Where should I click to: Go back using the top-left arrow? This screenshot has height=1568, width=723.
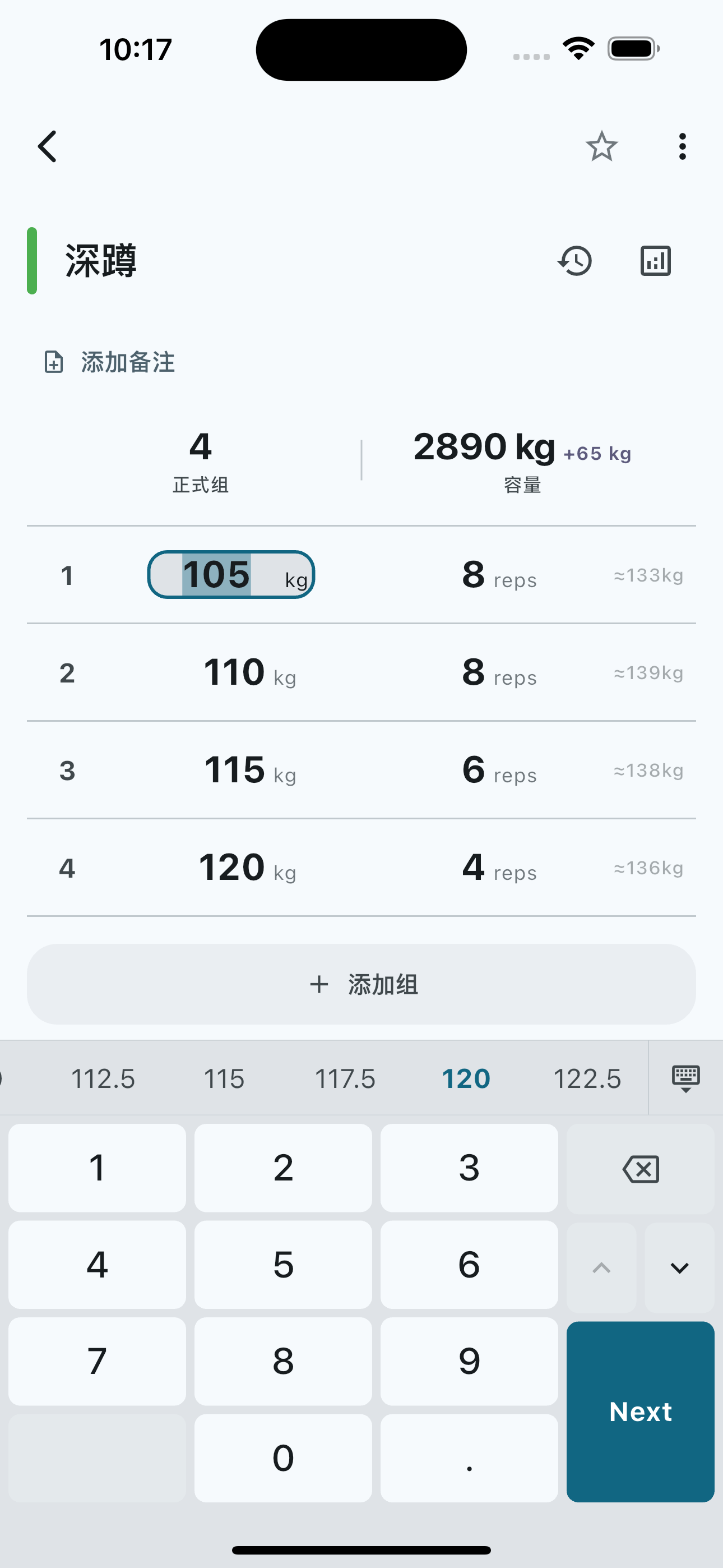click(48, 147)
